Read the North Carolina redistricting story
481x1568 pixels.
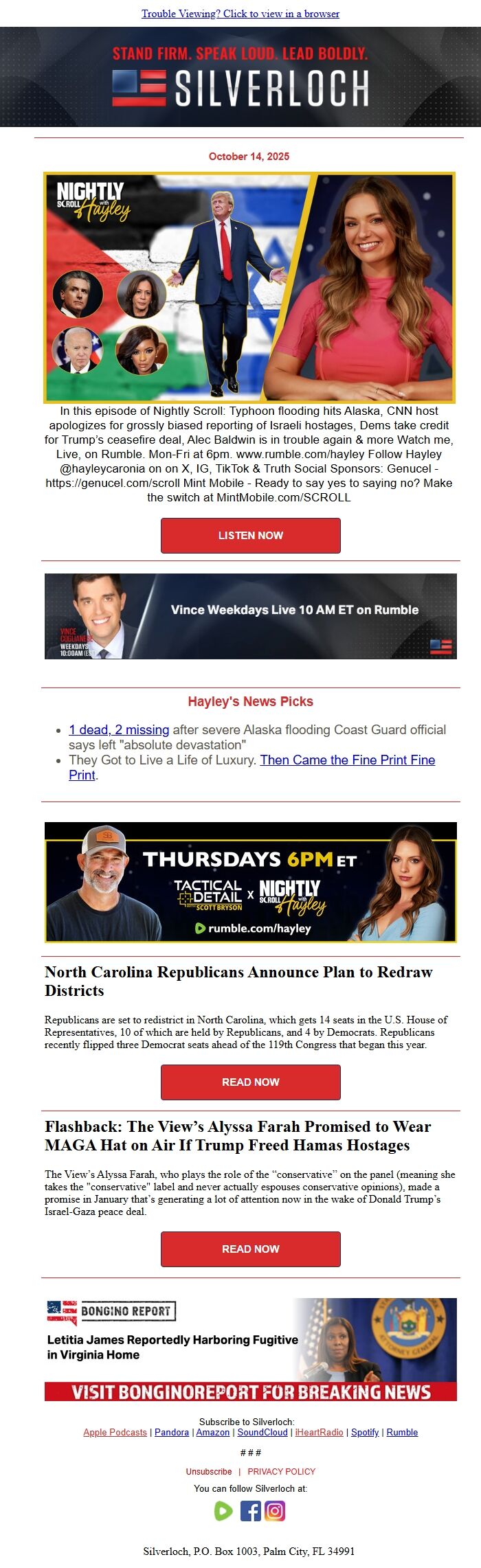[250, 1082]
